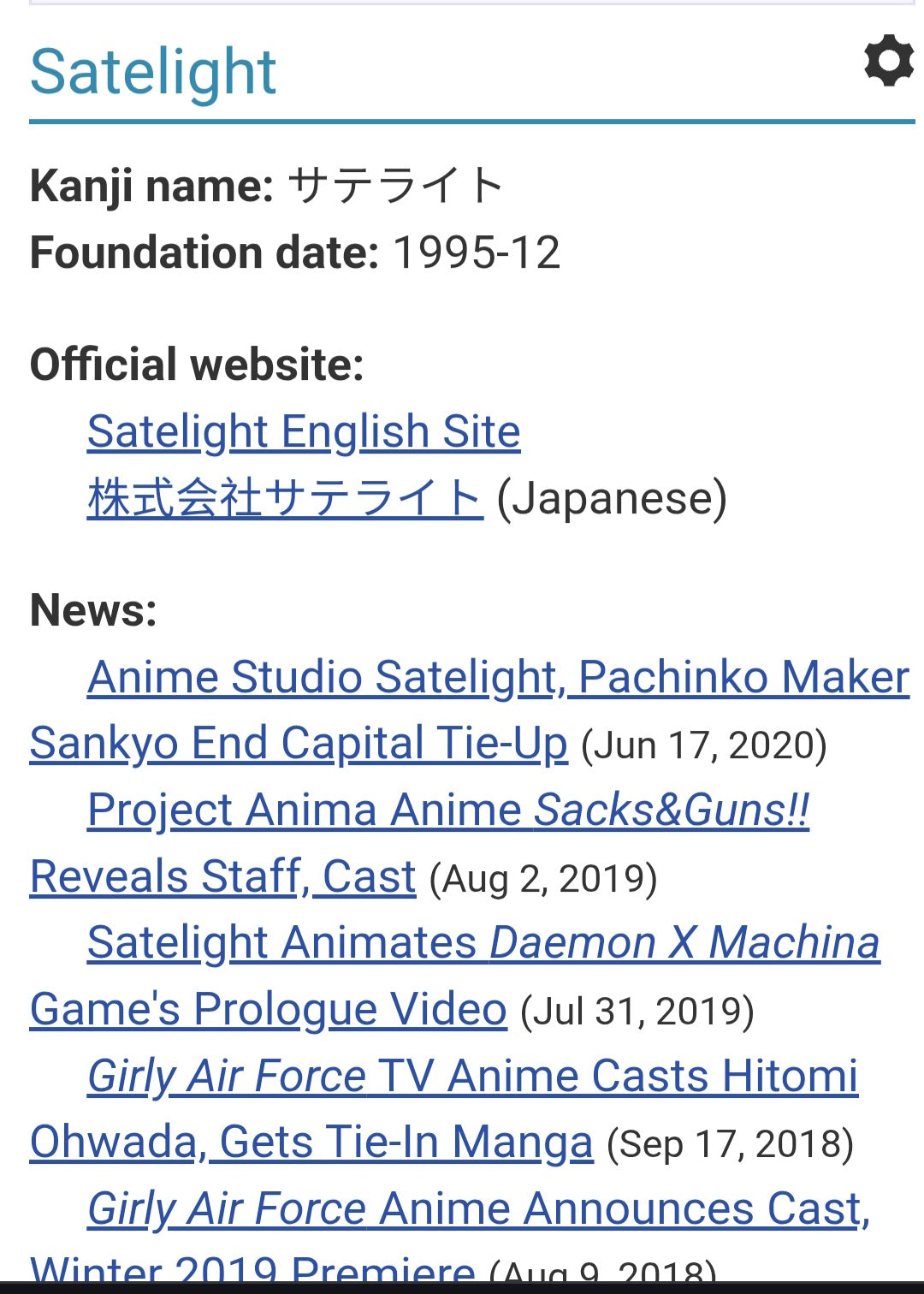Open the settings gear icon

tap(889, 61)
